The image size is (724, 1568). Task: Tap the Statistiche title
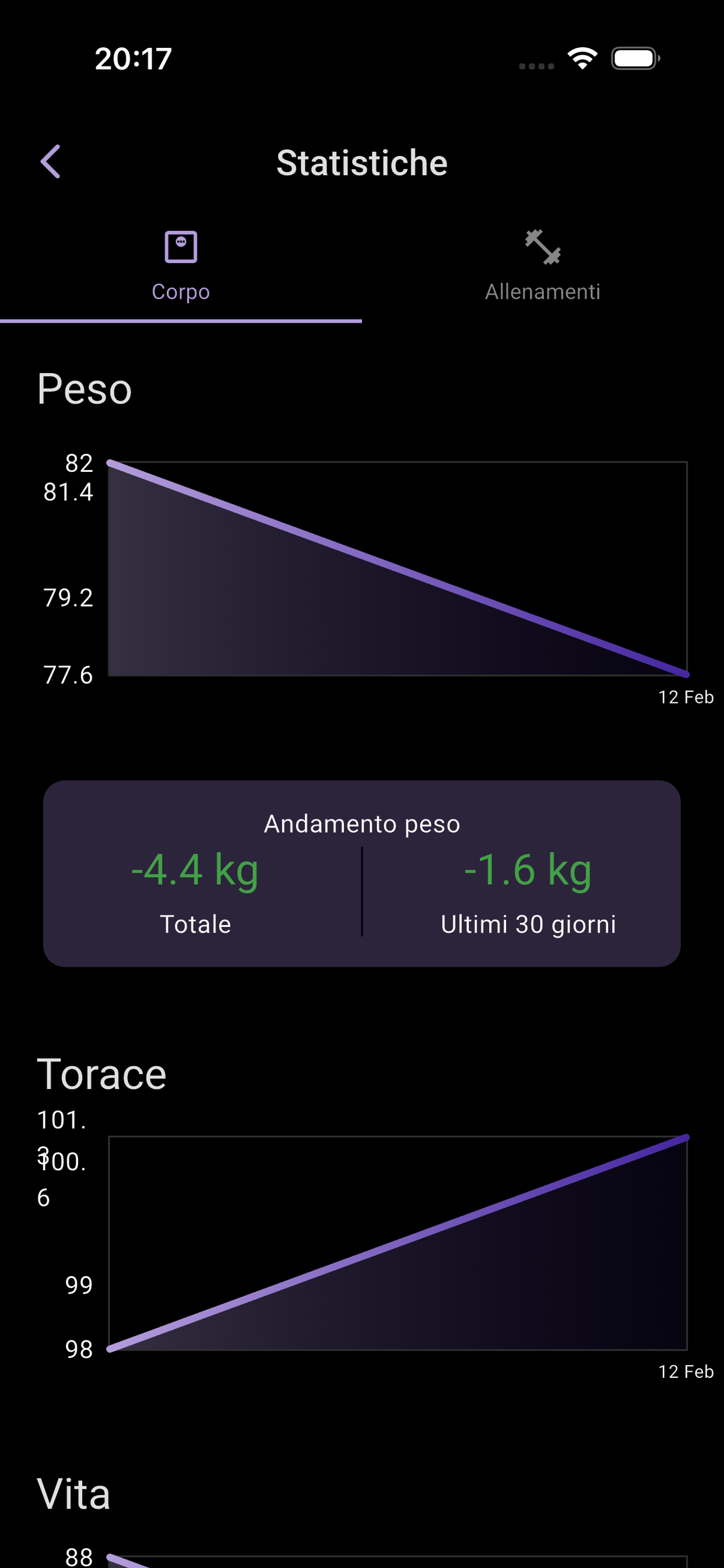tap(362, 162)
